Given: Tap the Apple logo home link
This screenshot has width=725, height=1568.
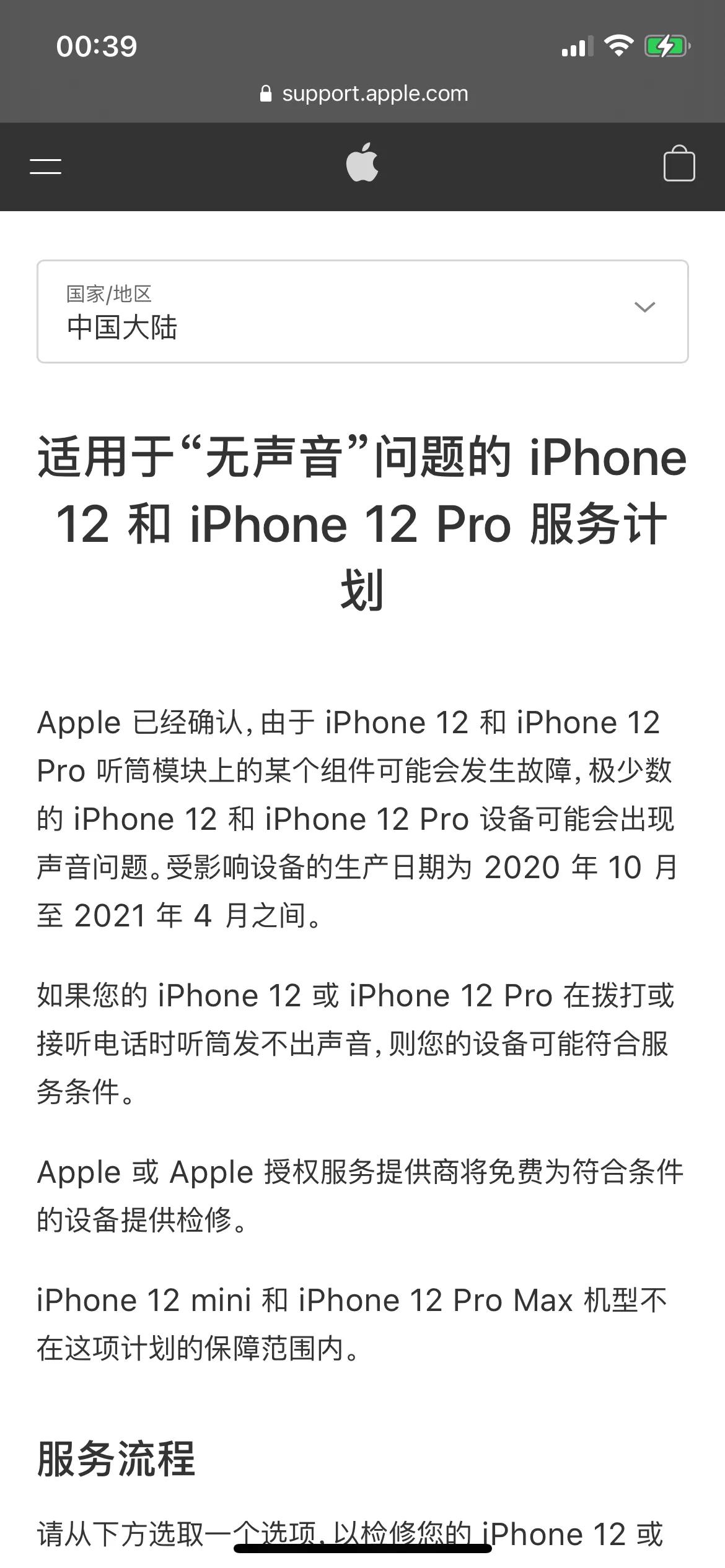Looking at the screenshot, I should [x=362, y=163].
